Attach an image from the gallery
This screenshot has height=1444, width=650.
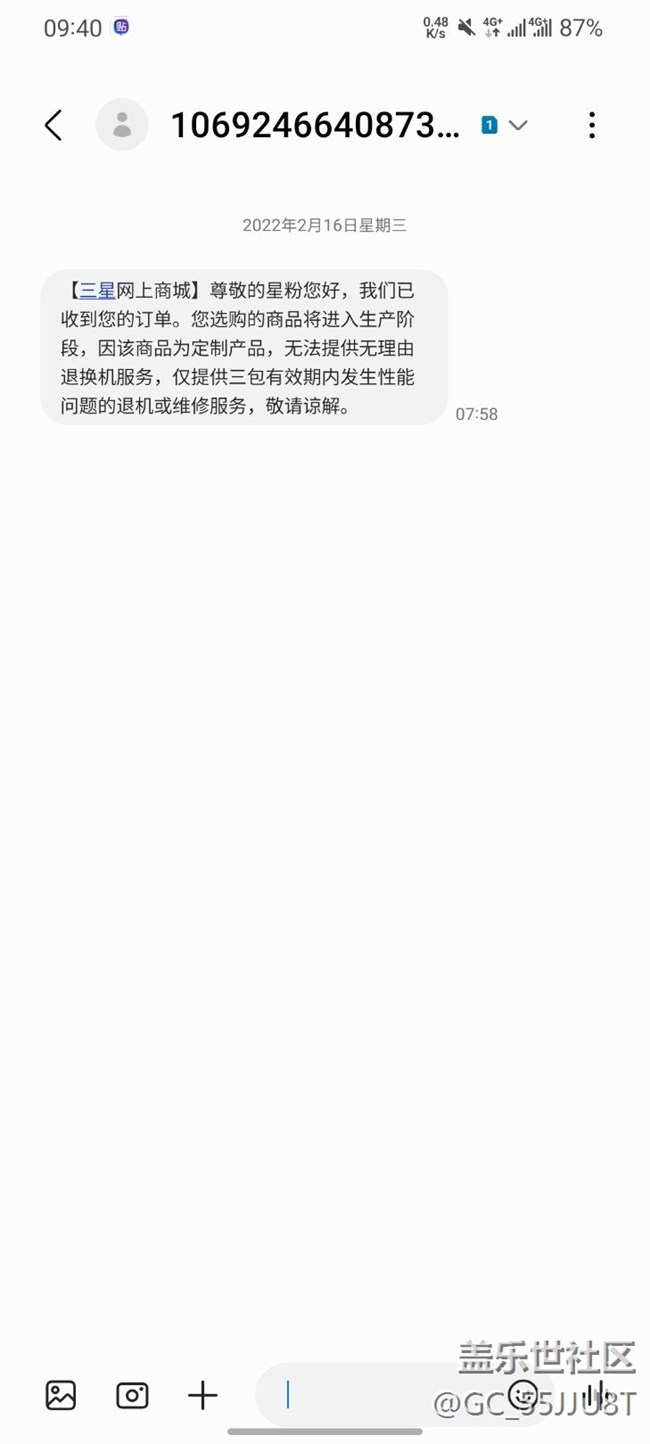tap(61, 1395)
